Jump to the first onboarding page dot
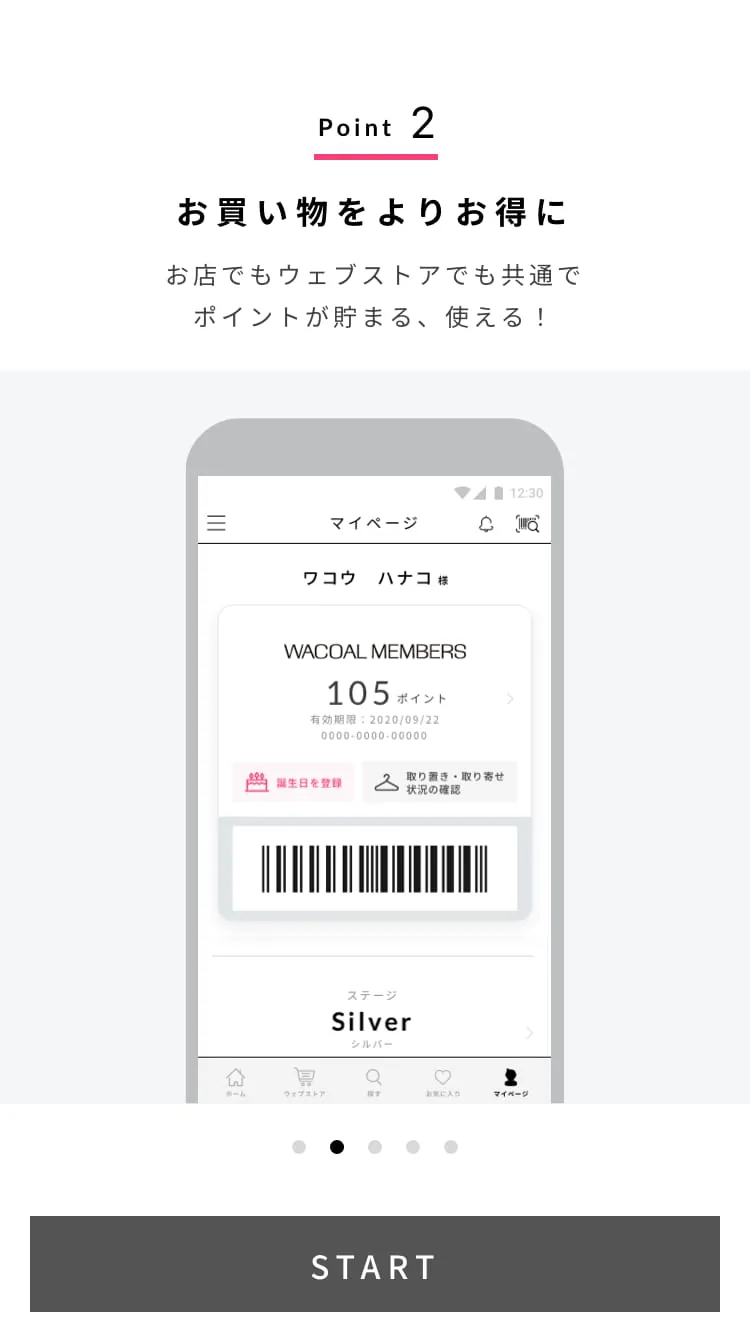Viewport: 750px width, 1334px height. (x=299, y=1147)
